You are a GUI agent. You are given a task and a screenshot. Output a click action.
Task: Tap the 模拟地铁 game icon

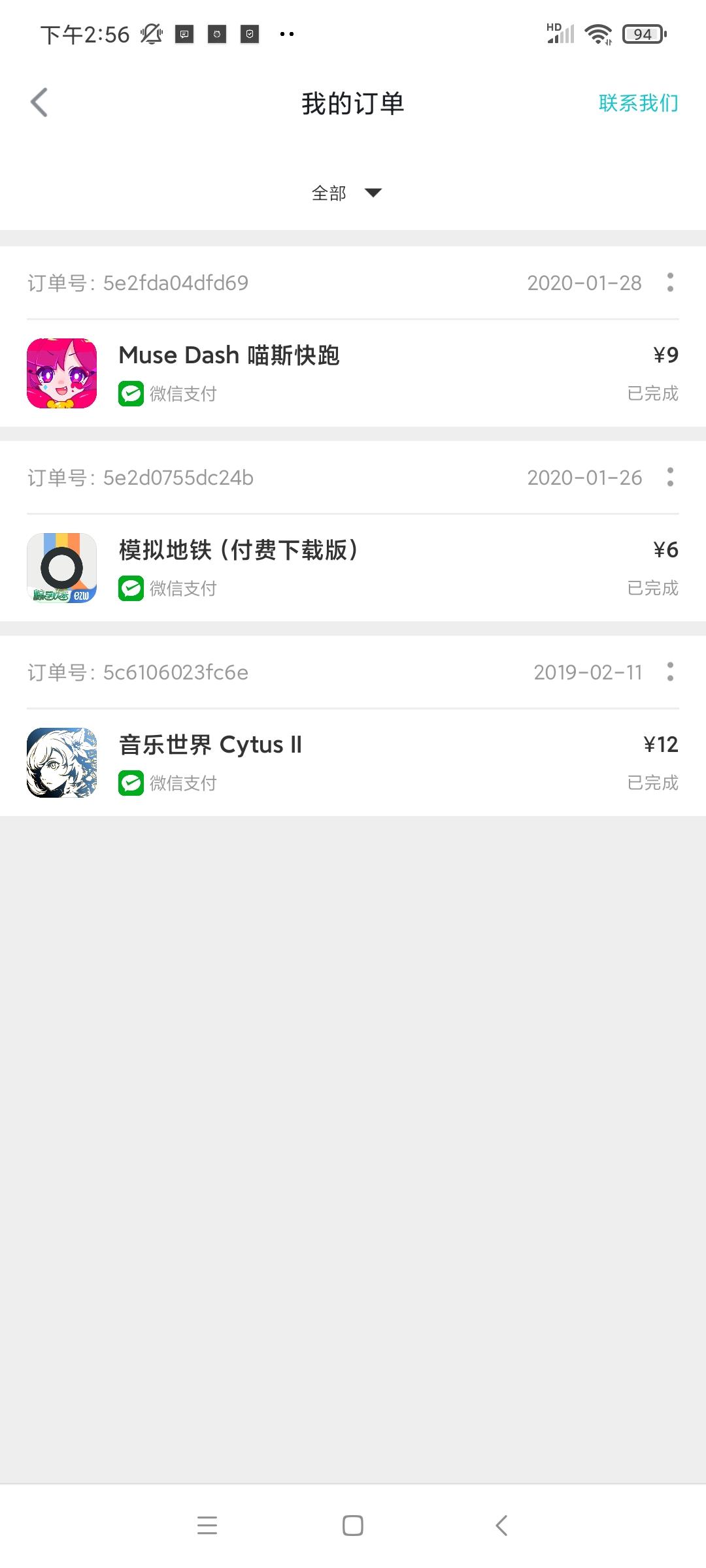coord(61,568)
